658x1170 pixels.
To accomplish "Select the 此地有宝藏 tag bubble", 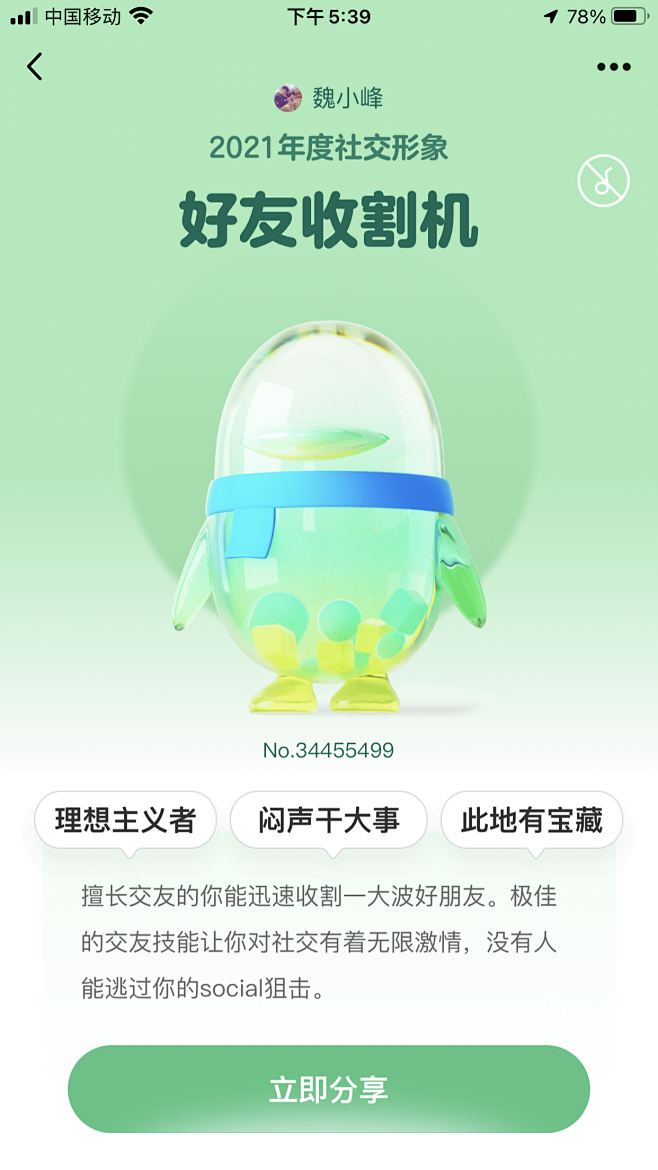I will [531, 820].
